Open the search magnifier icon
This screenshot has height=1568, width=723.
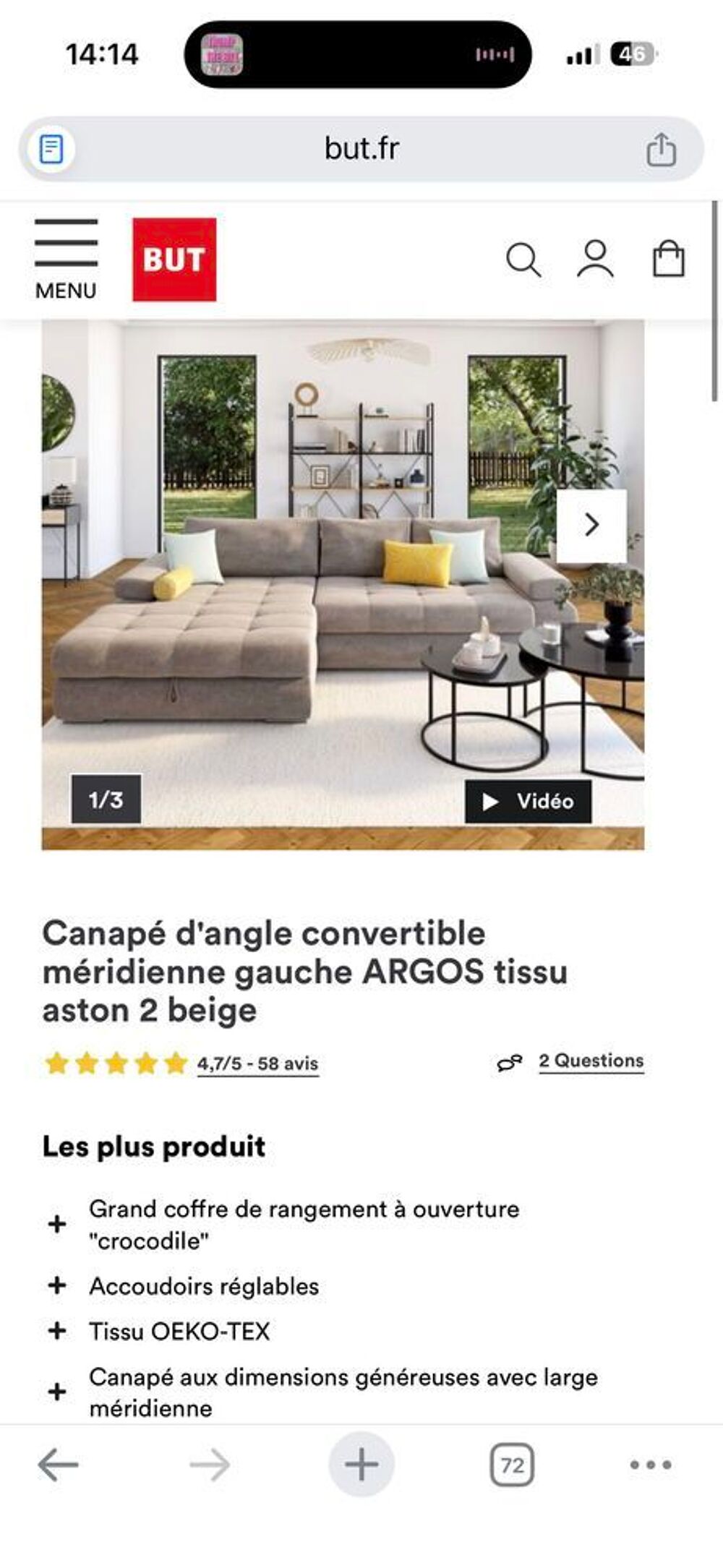click(x=523, y=260)
